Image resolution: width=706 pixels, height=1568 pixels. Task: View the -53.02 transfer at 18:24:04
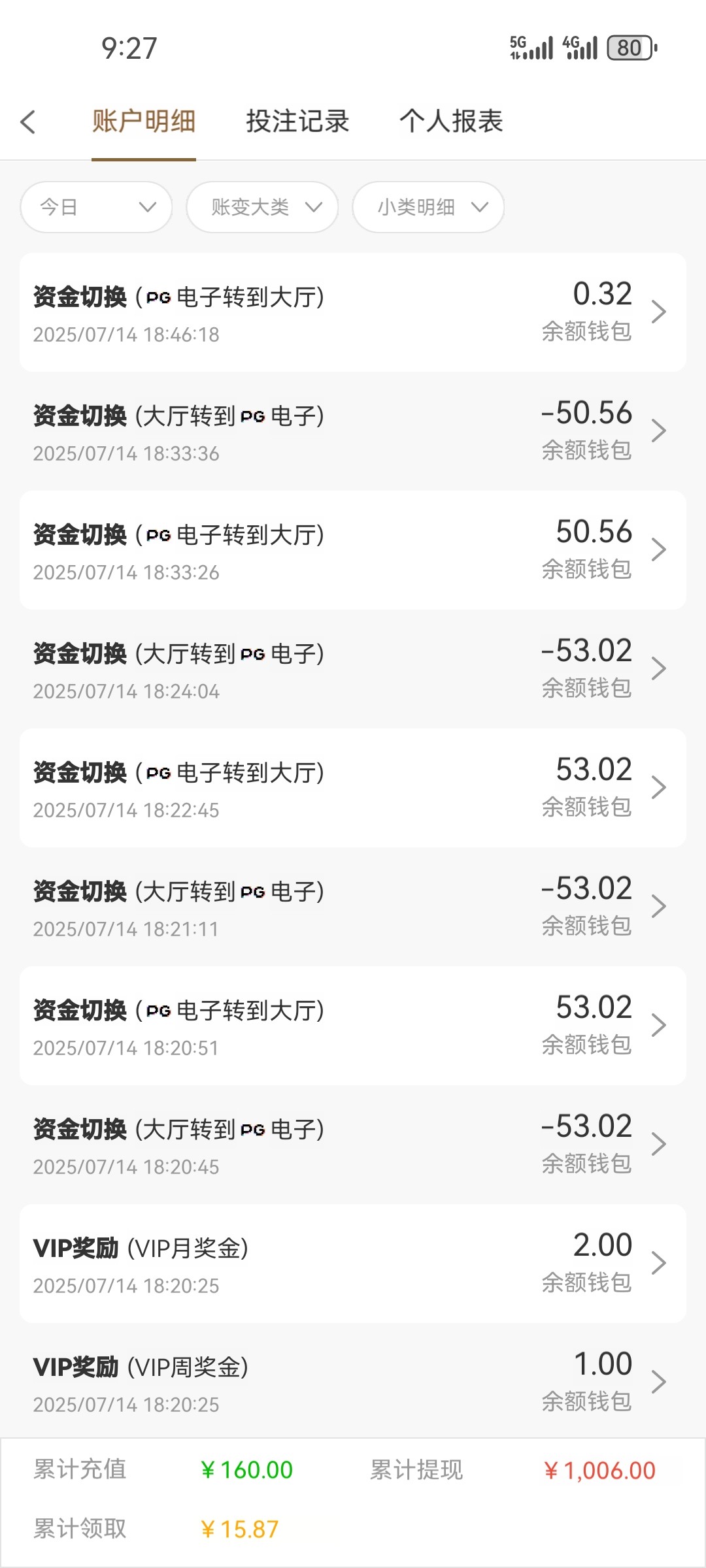pos(353,669)
